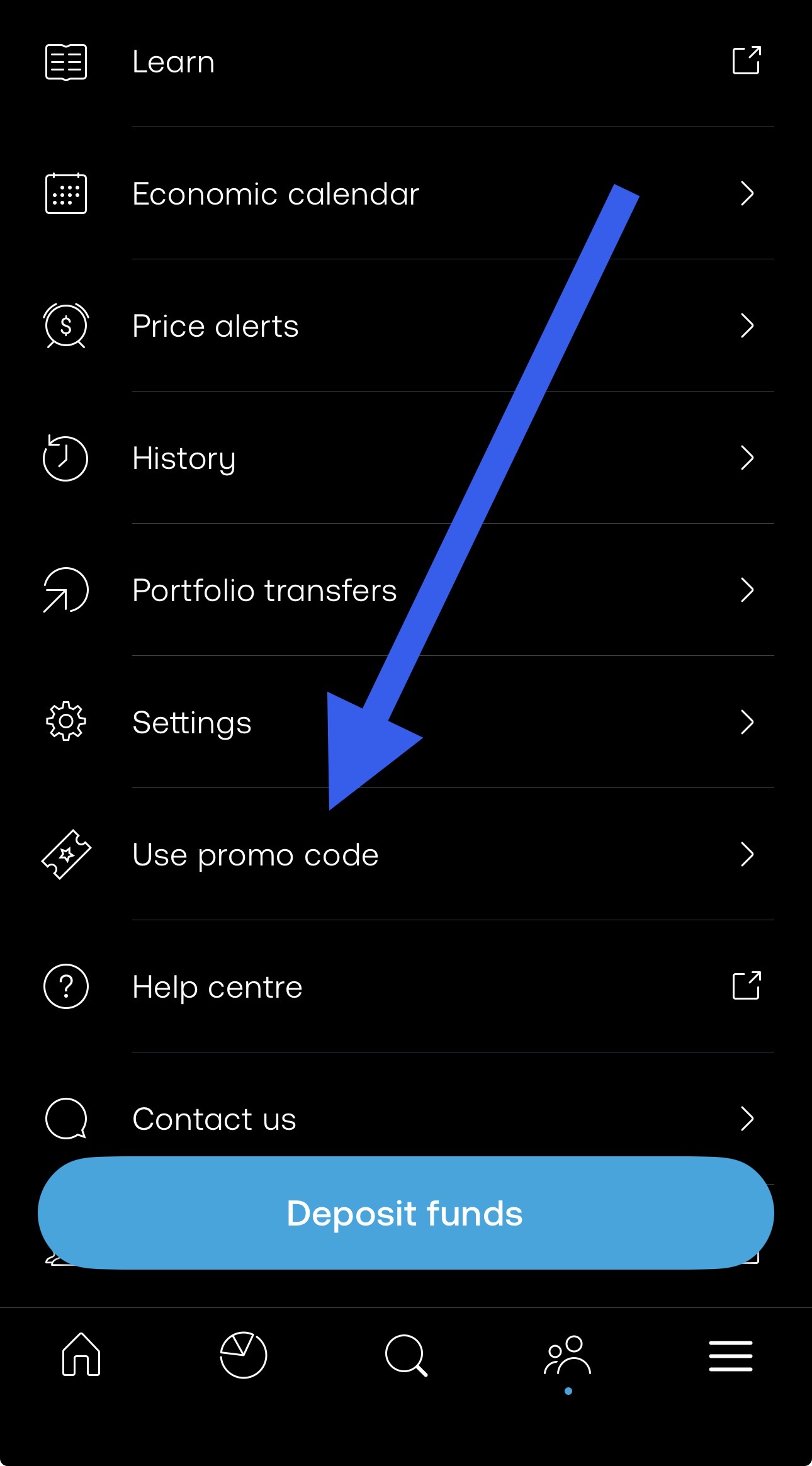The image size is (812, 1466).
Task: Open Economic calendar
Action: [x=276, y=194]
